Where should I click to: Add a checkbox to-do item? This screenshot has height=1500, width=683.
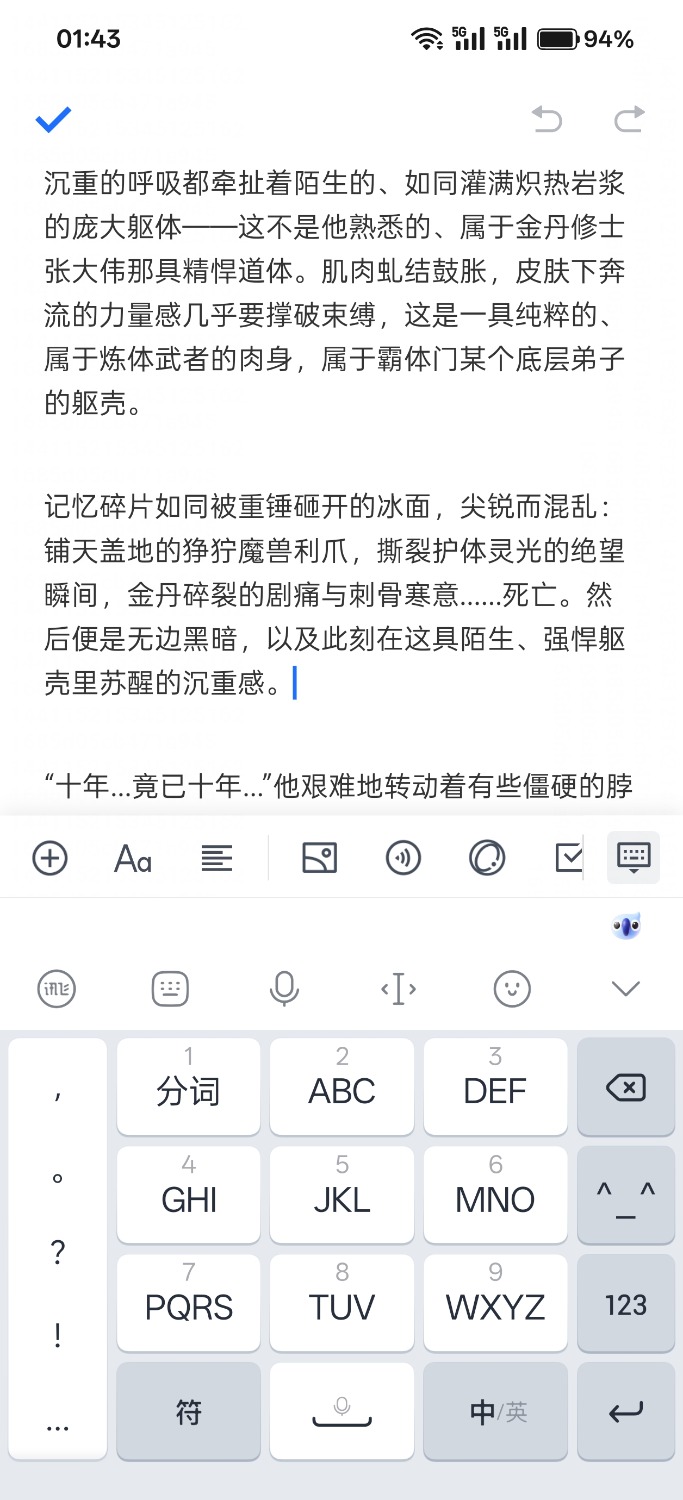point(569,858)
